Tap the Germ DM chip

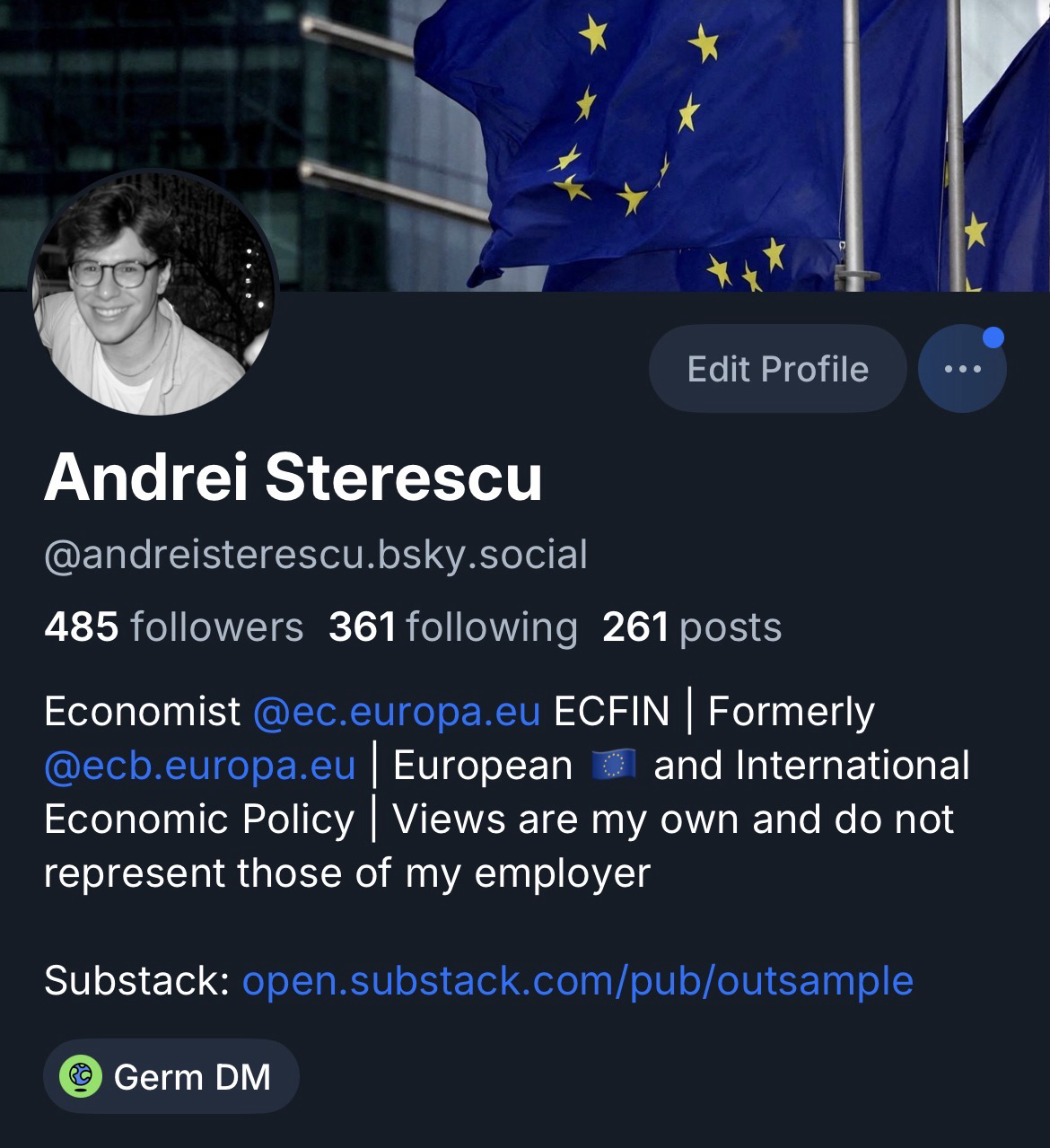(x=171, y=1077)
